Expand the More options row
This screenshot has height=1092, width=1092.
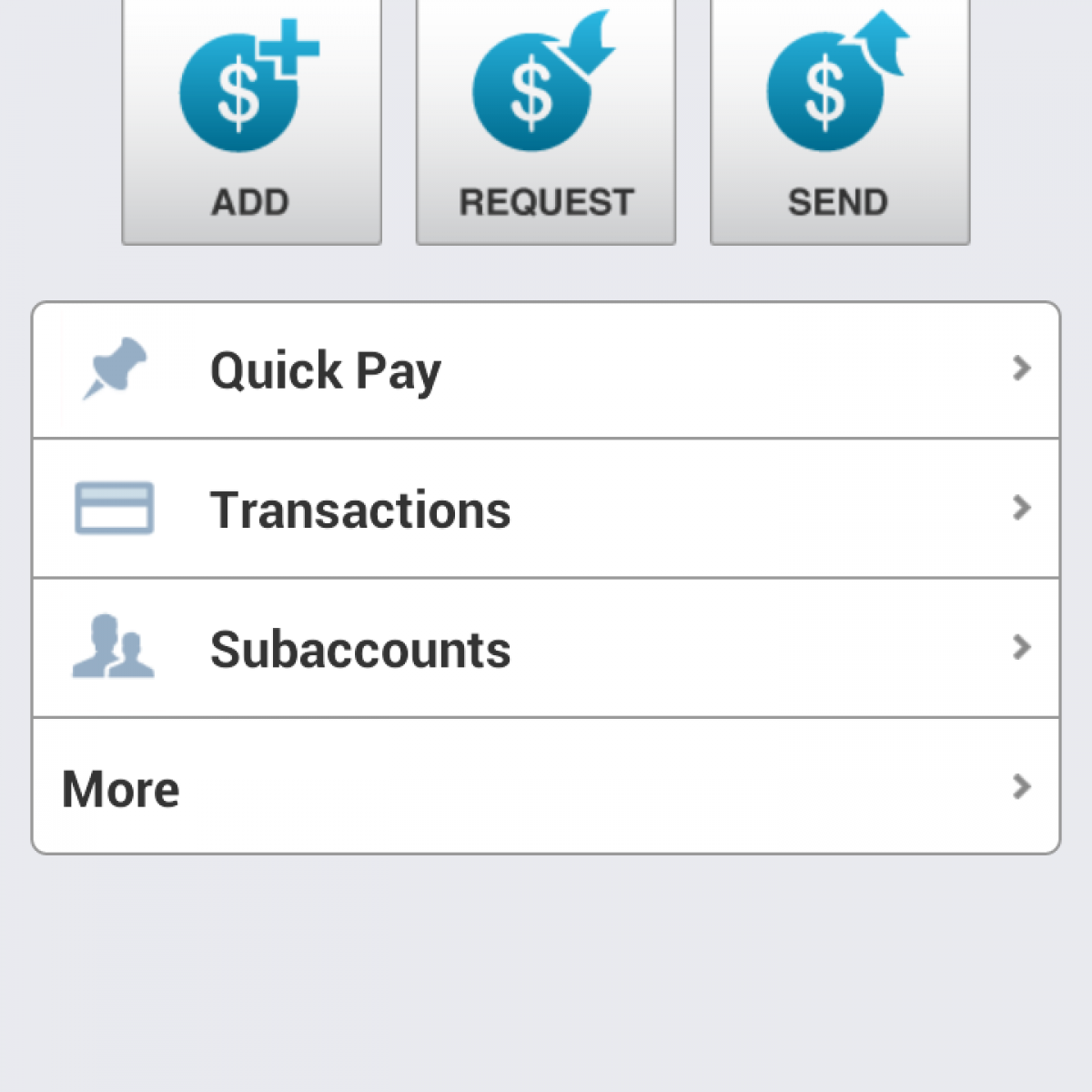[546, 787]
